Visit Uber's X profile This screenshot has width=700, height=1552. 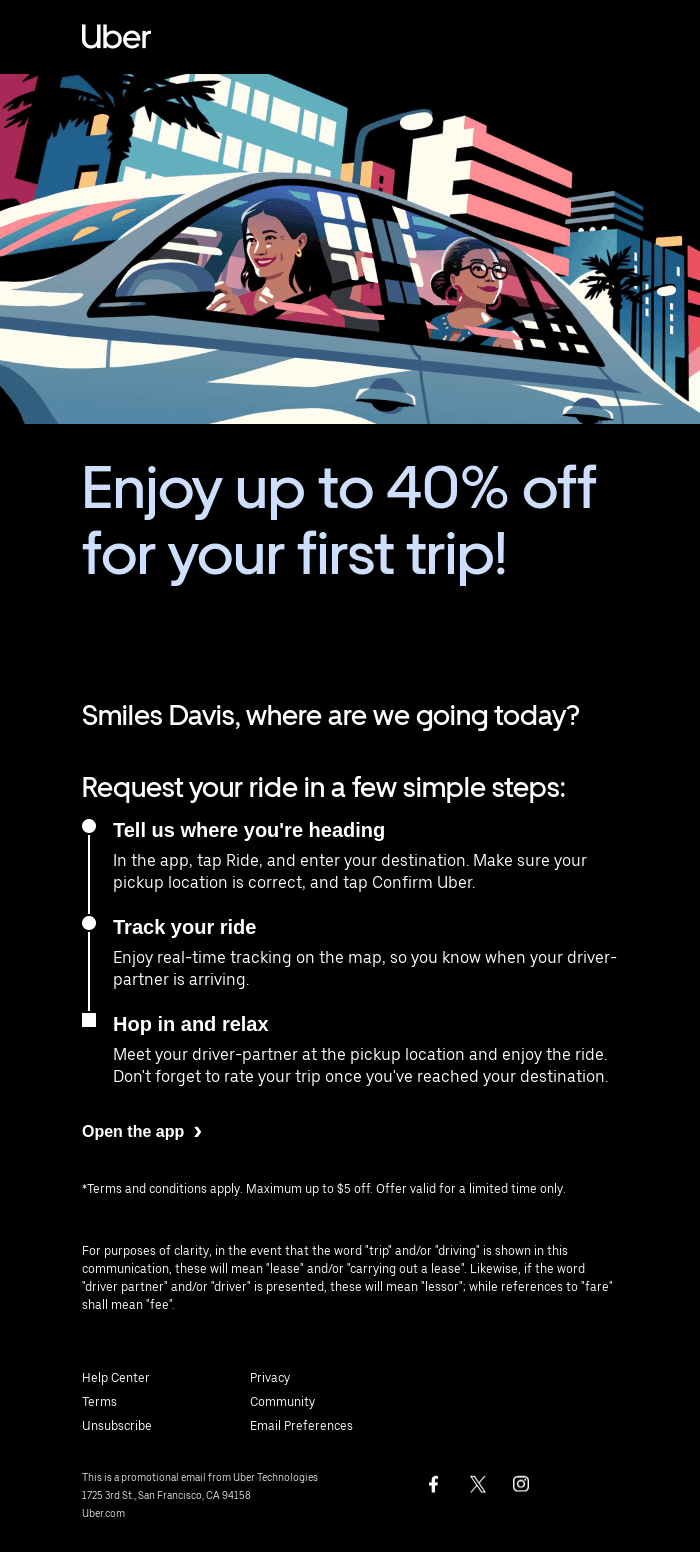[478, 1484]
